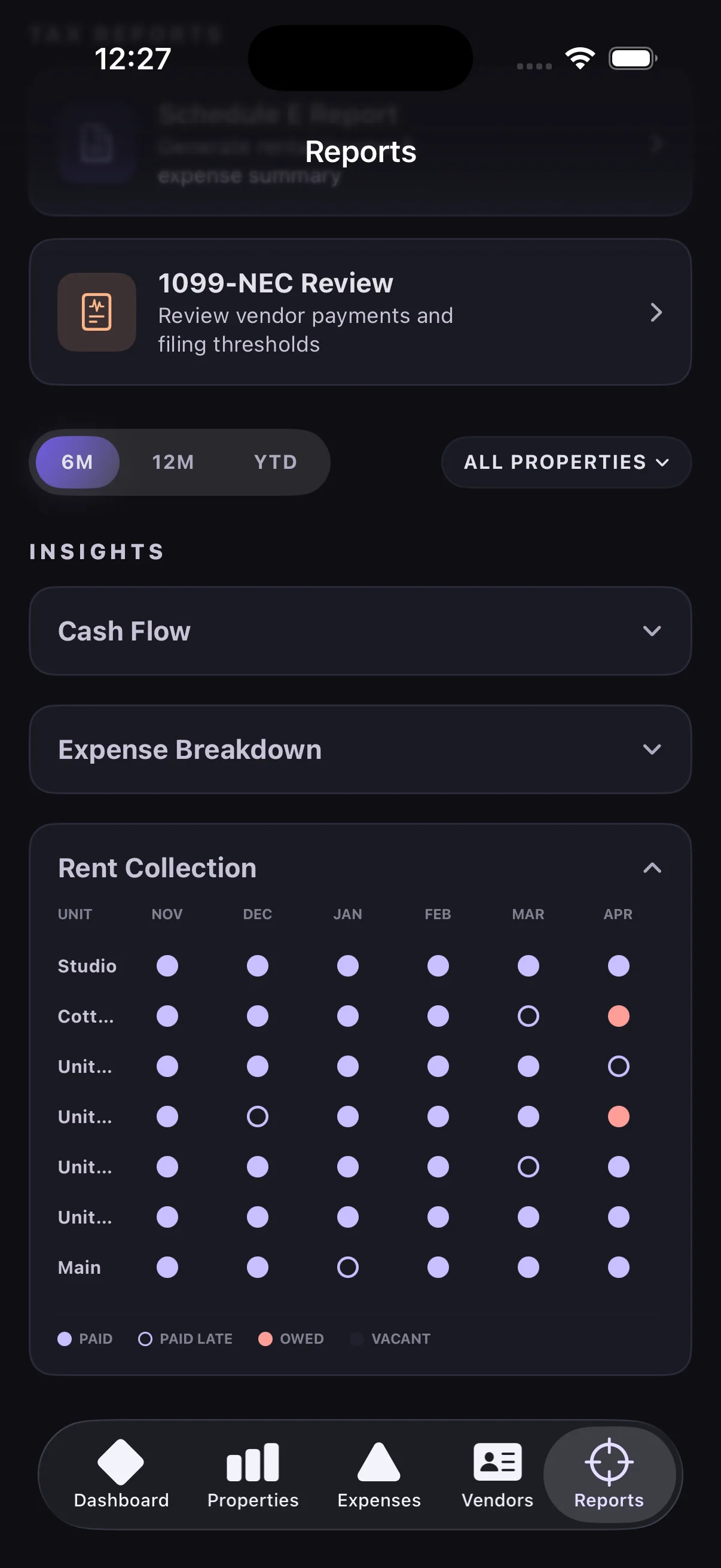Select the 6M time range option
Image resolution: width=721 pixels, height=1568 pixels.
(x=77, y=462)
